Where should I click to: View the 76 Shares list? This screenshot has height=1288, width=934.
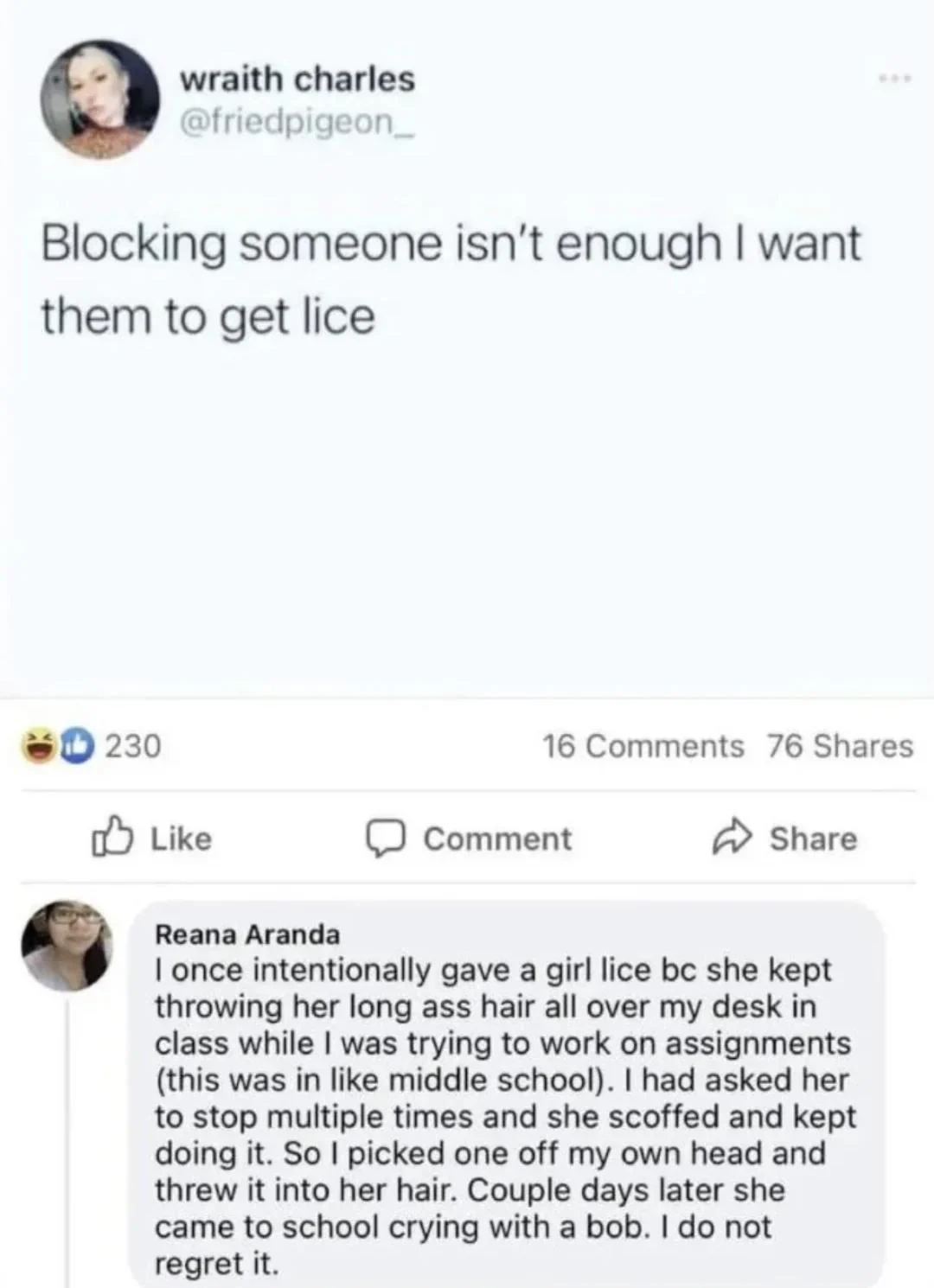[840, 745]
